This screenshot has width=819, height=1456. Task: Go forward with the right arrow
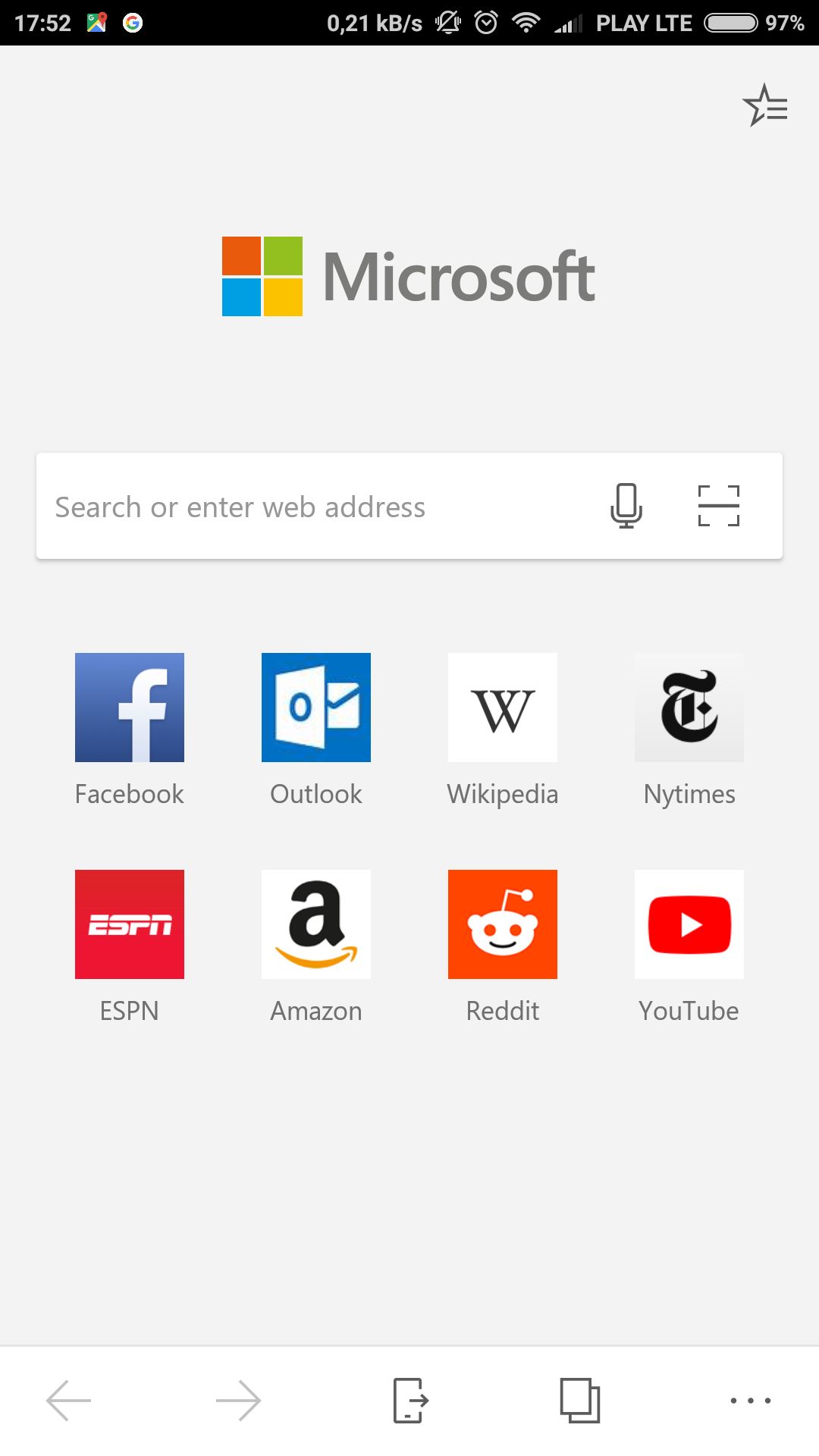pyautogui.click(x=239, y=1400)
